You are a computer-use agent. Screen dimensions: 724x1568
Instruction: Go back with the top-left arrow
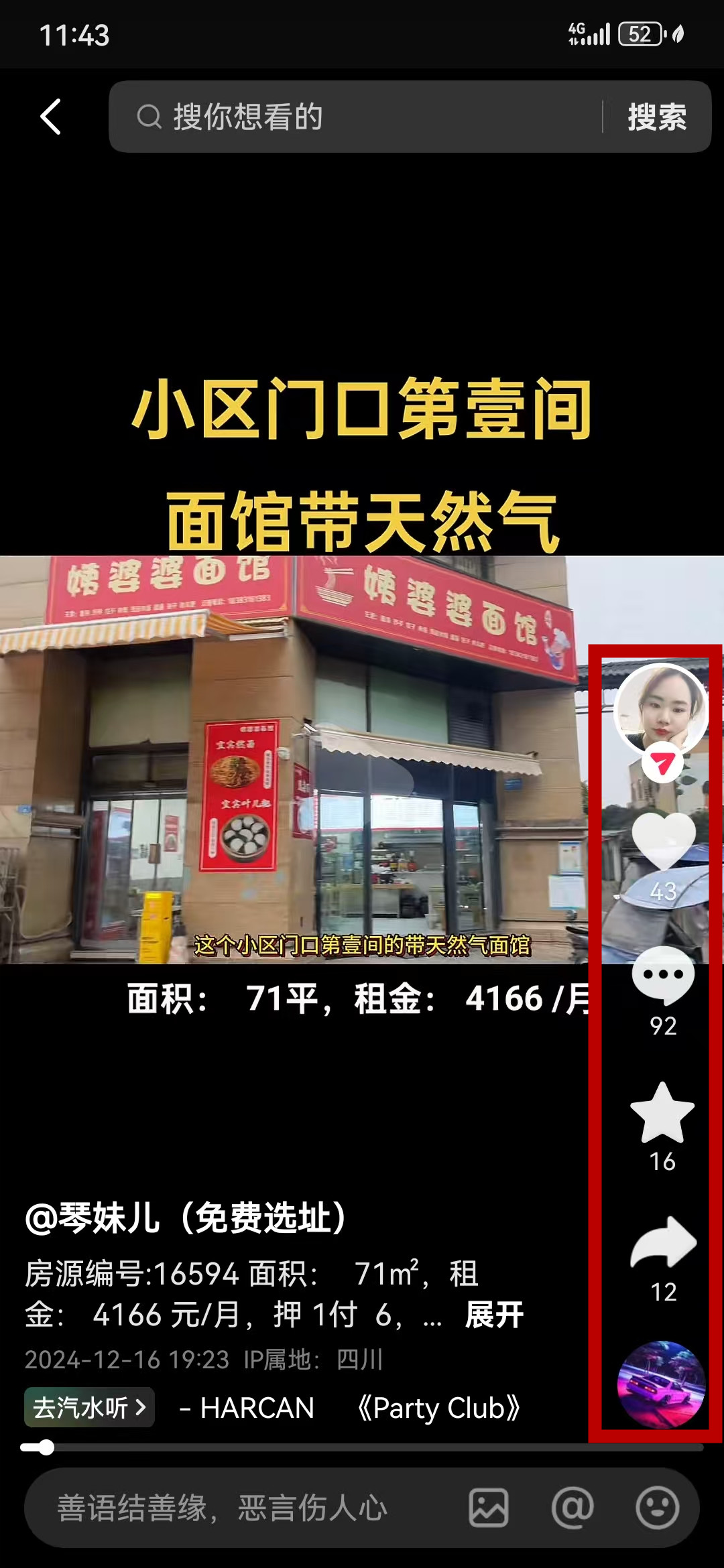[x=51, y=117]
